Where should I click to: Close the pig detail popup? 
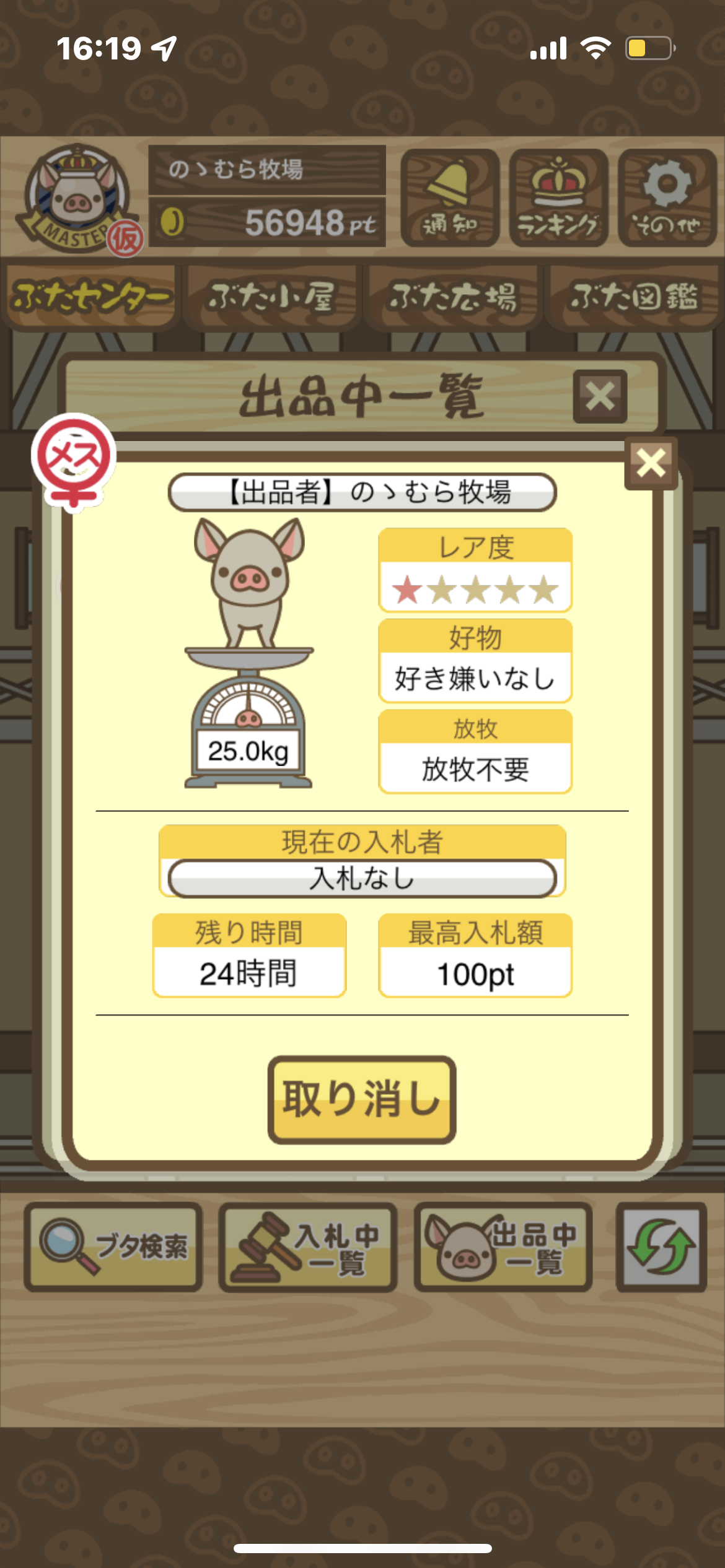pyautogui.click(x=651, y=463)
